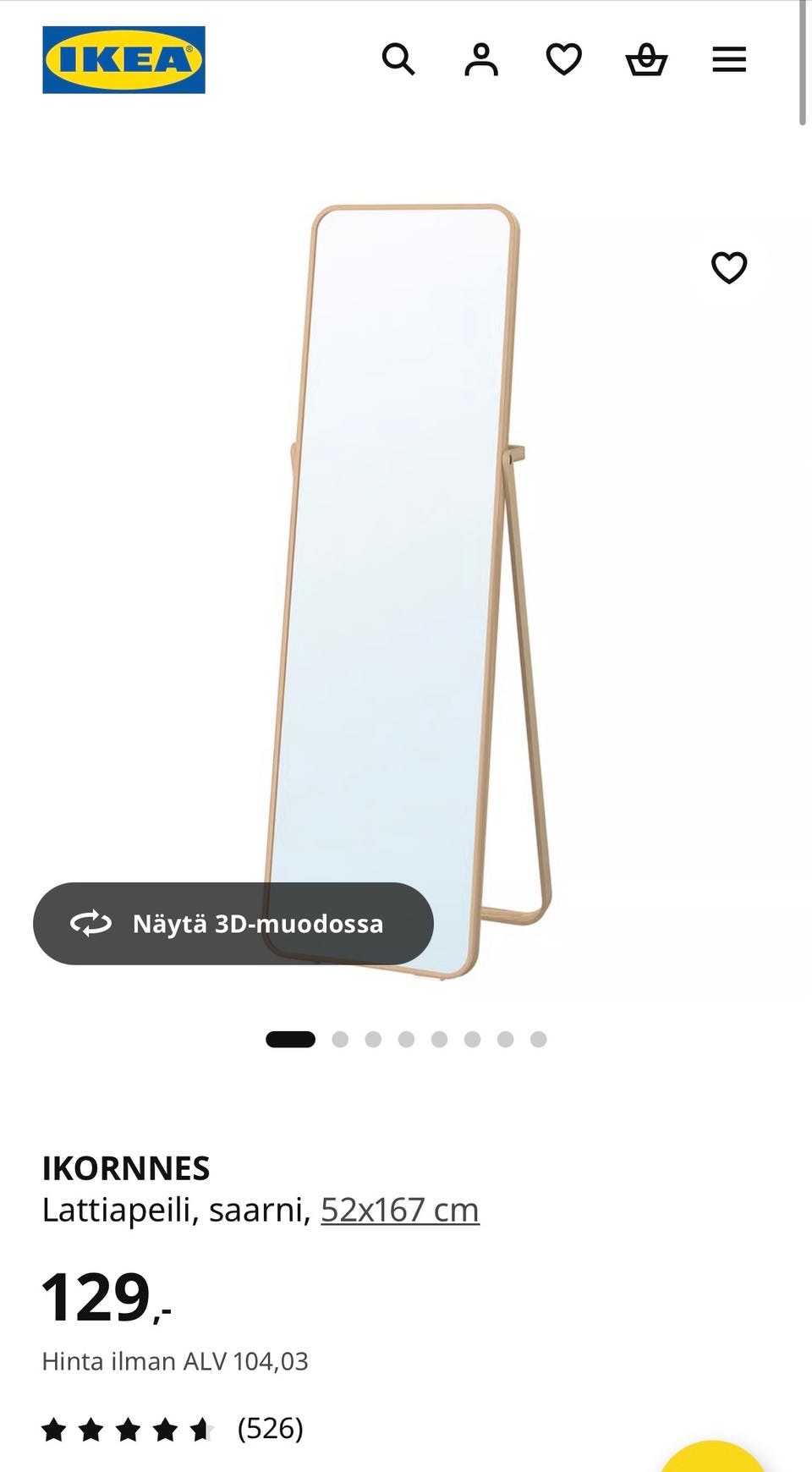Open the hamburger menu
Image resolution: width=812 pixels, height=1472 pixels.
coord(729,59)
